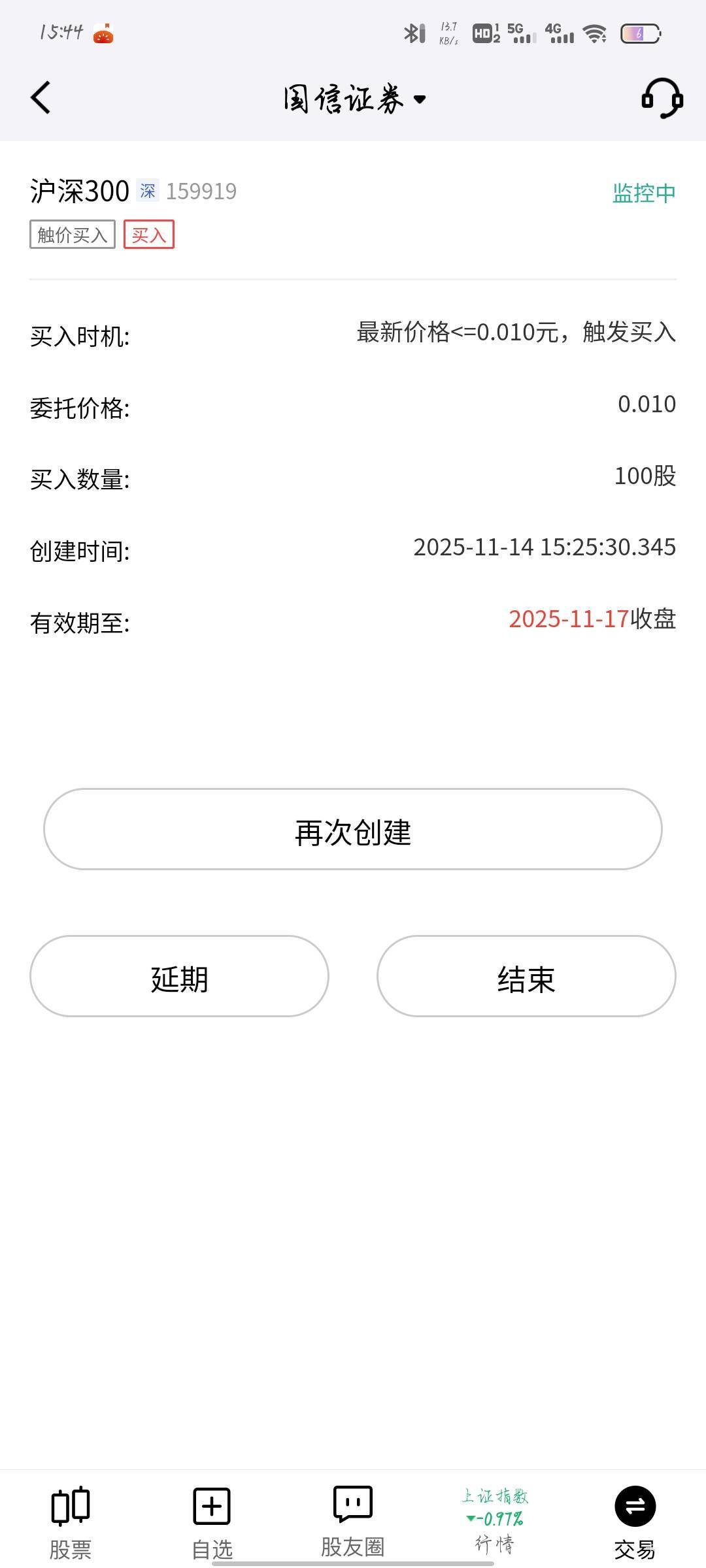
Task: Switch to the 股票 tab
Action: 71,1522
